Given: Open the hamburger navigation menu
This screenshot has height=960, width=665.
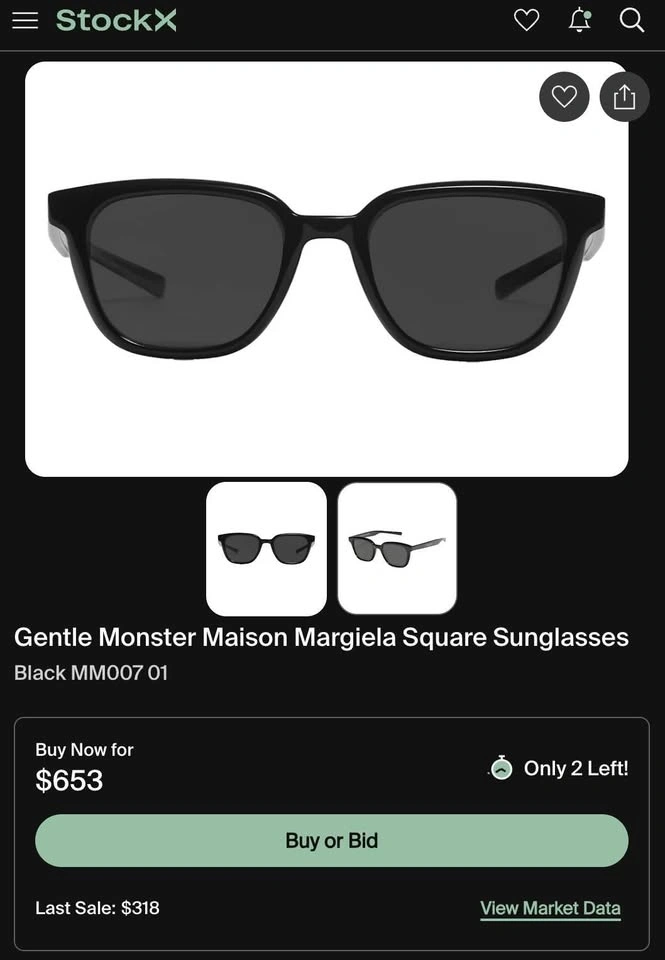Looking at the screenshot, I should tap(25, 20).
